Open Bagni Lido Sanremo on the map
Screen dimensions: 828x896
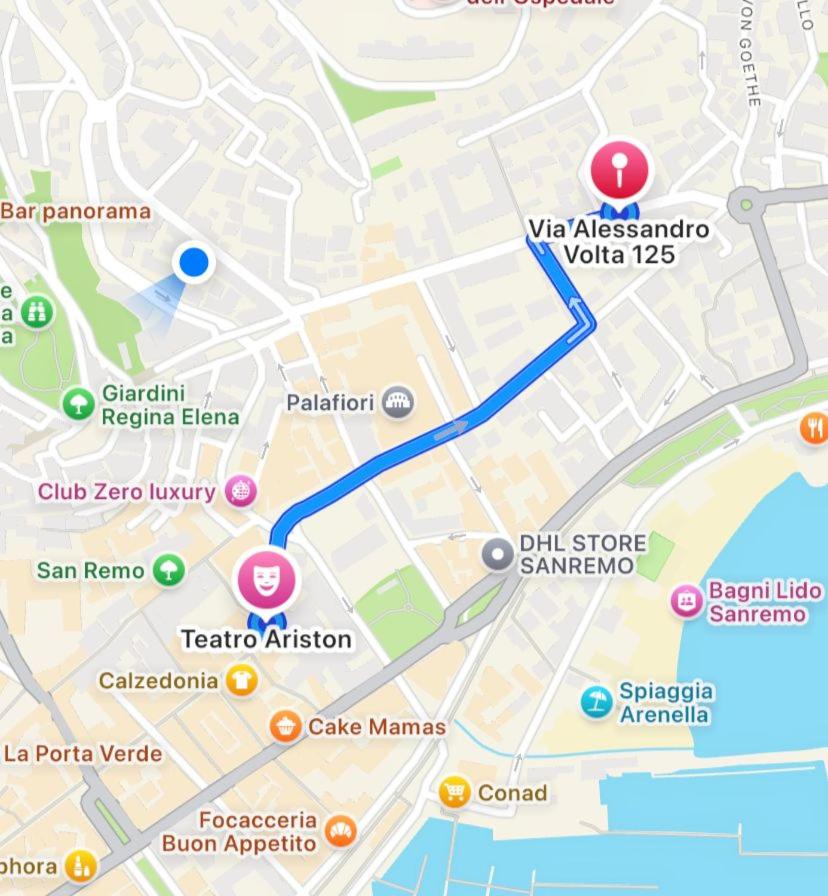point(687,601)
